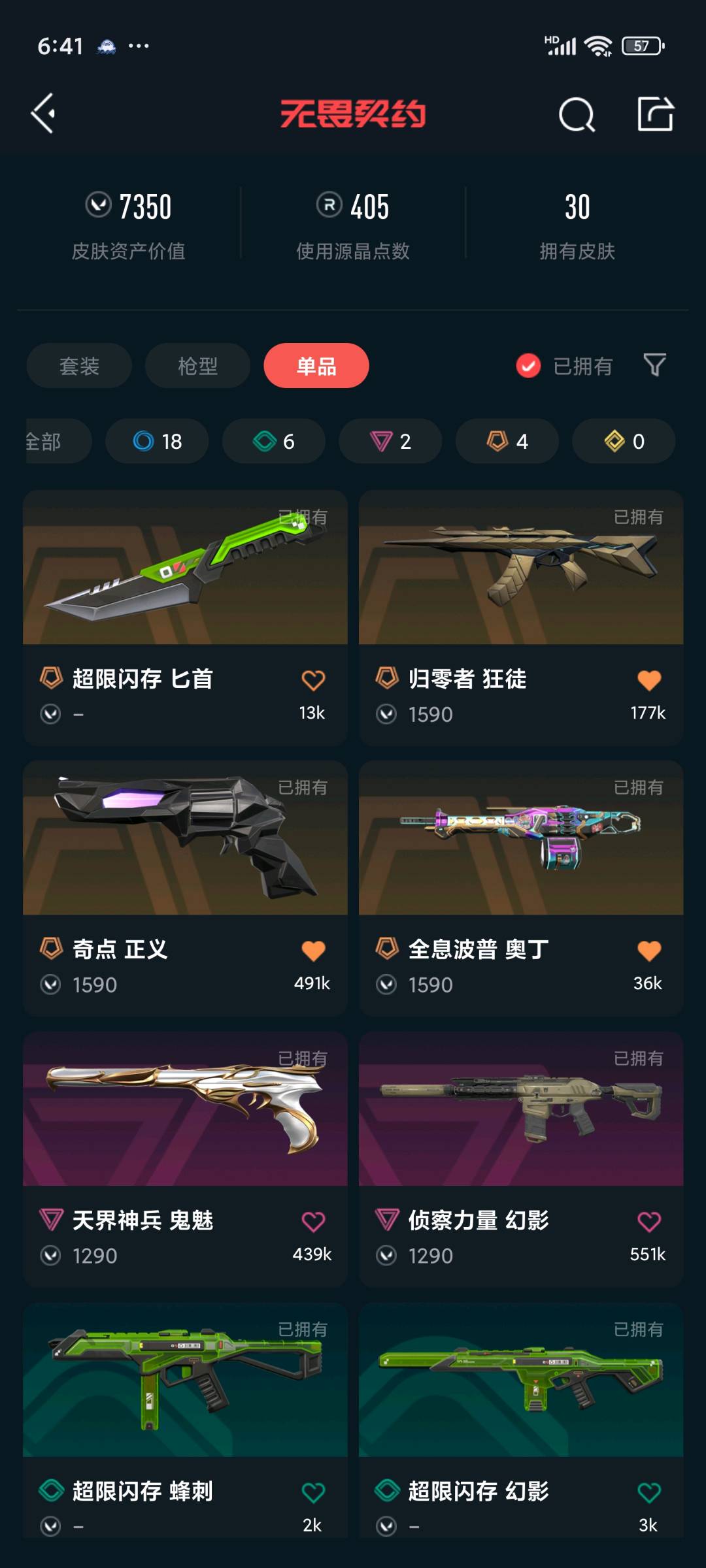Like the 天界神兵 鬼魅 skin
The image size is (706, 1568).
313,1221
